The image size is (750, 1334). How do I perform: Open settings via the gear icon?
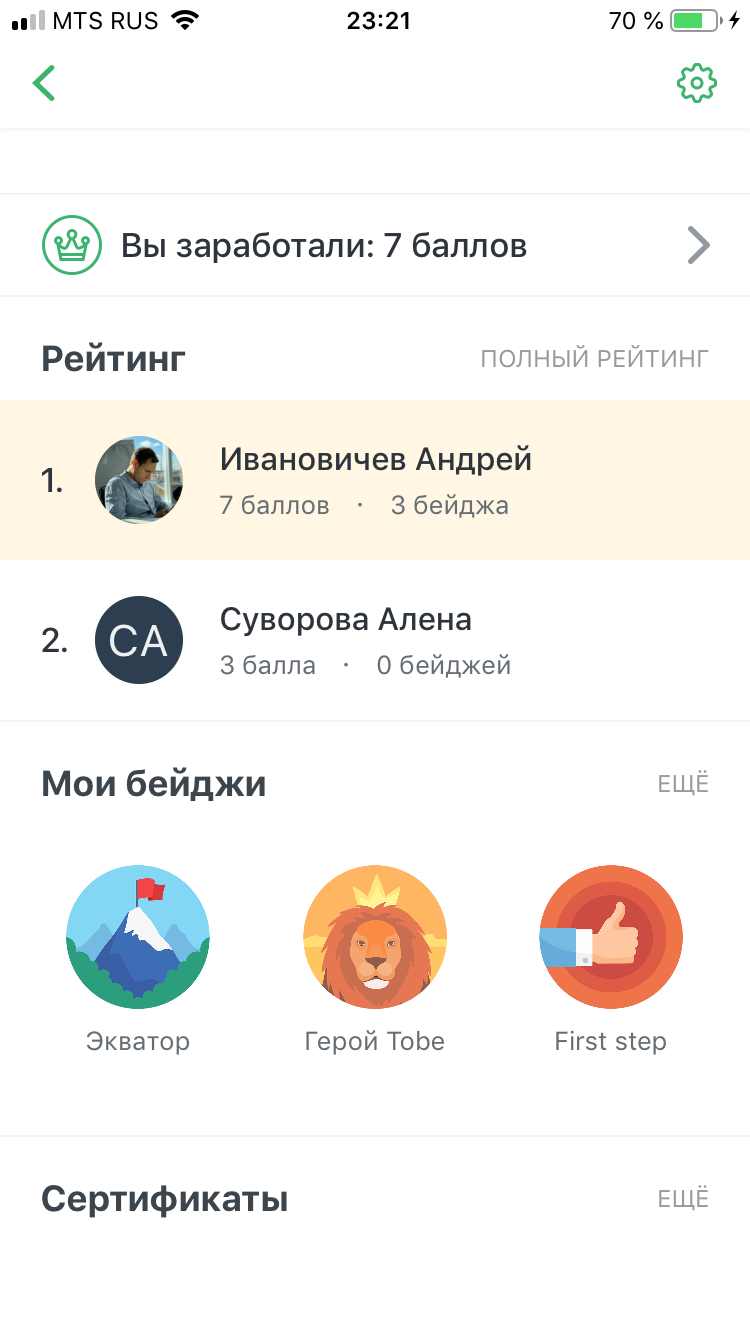[697, 83]
